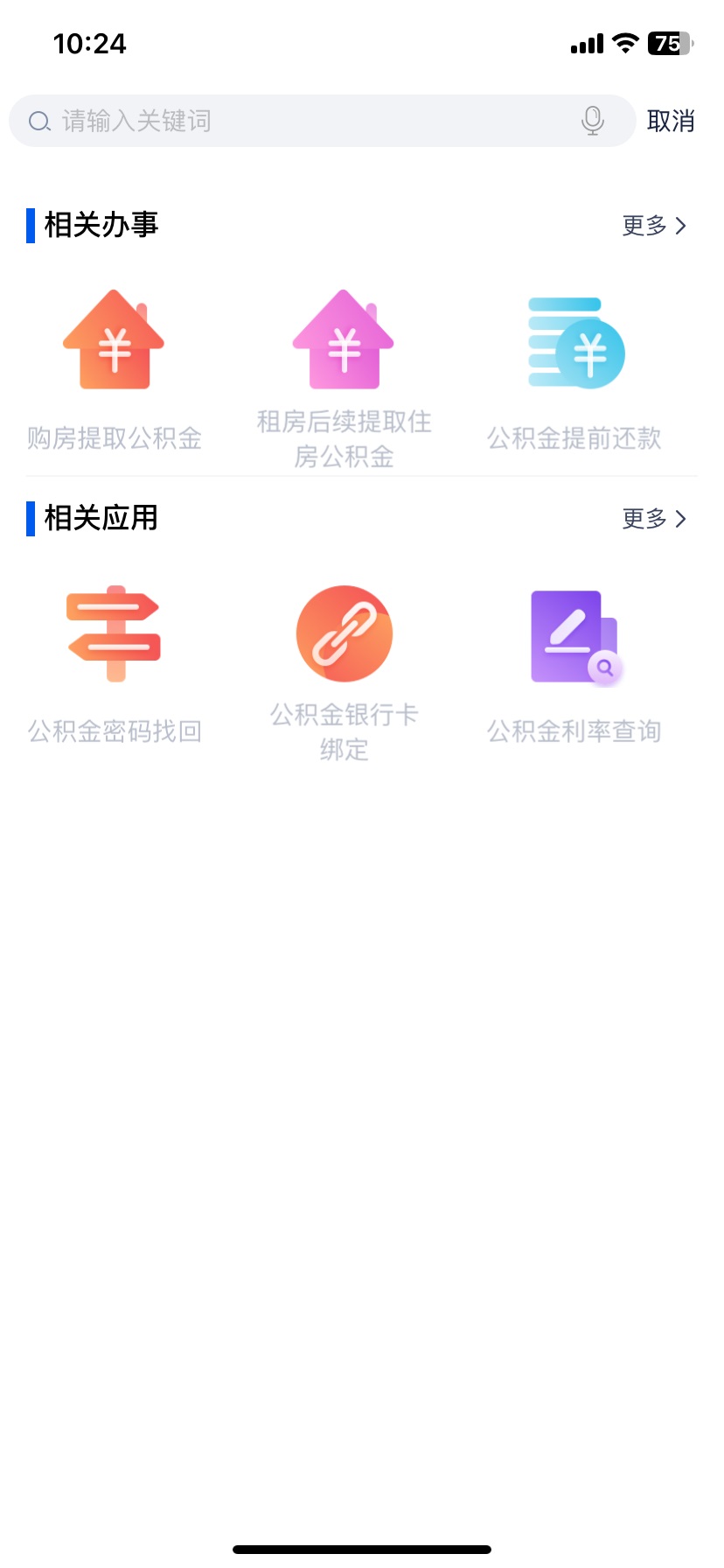Open 更多 next to 相关办事
This screenshot has width=724, height=1568.
(x=654, y=226)
